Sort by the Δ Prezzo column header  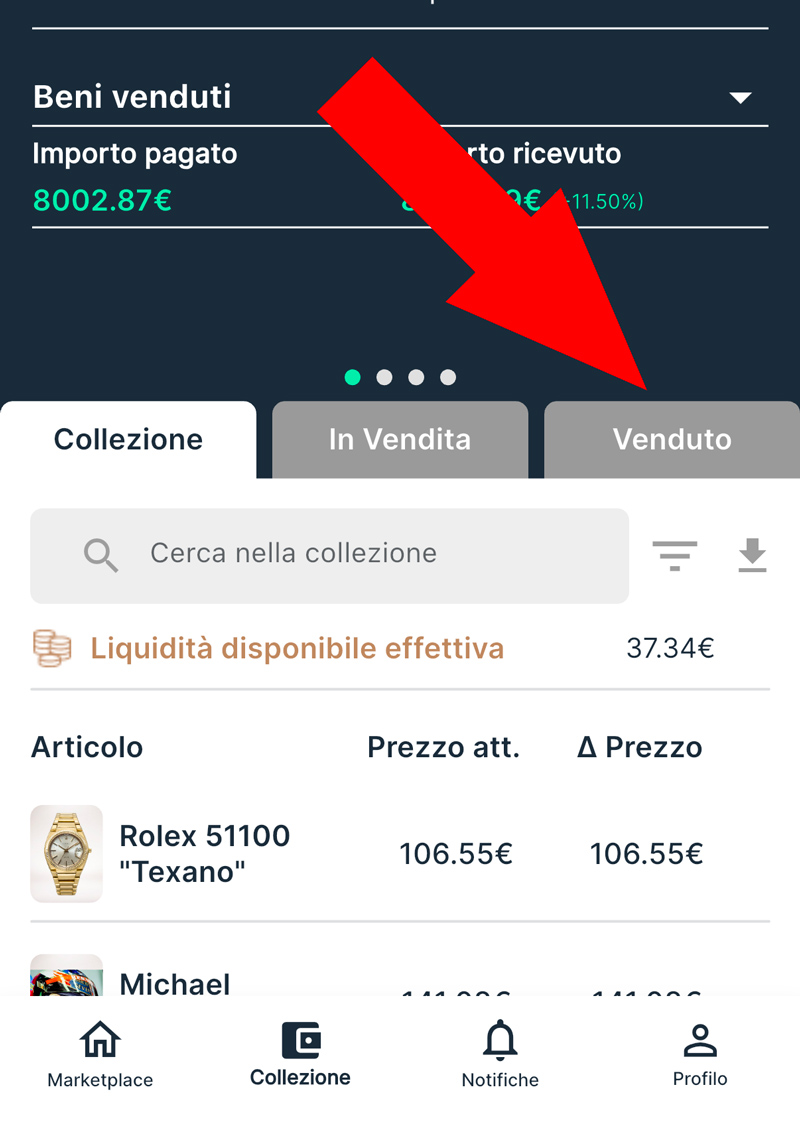638,747
